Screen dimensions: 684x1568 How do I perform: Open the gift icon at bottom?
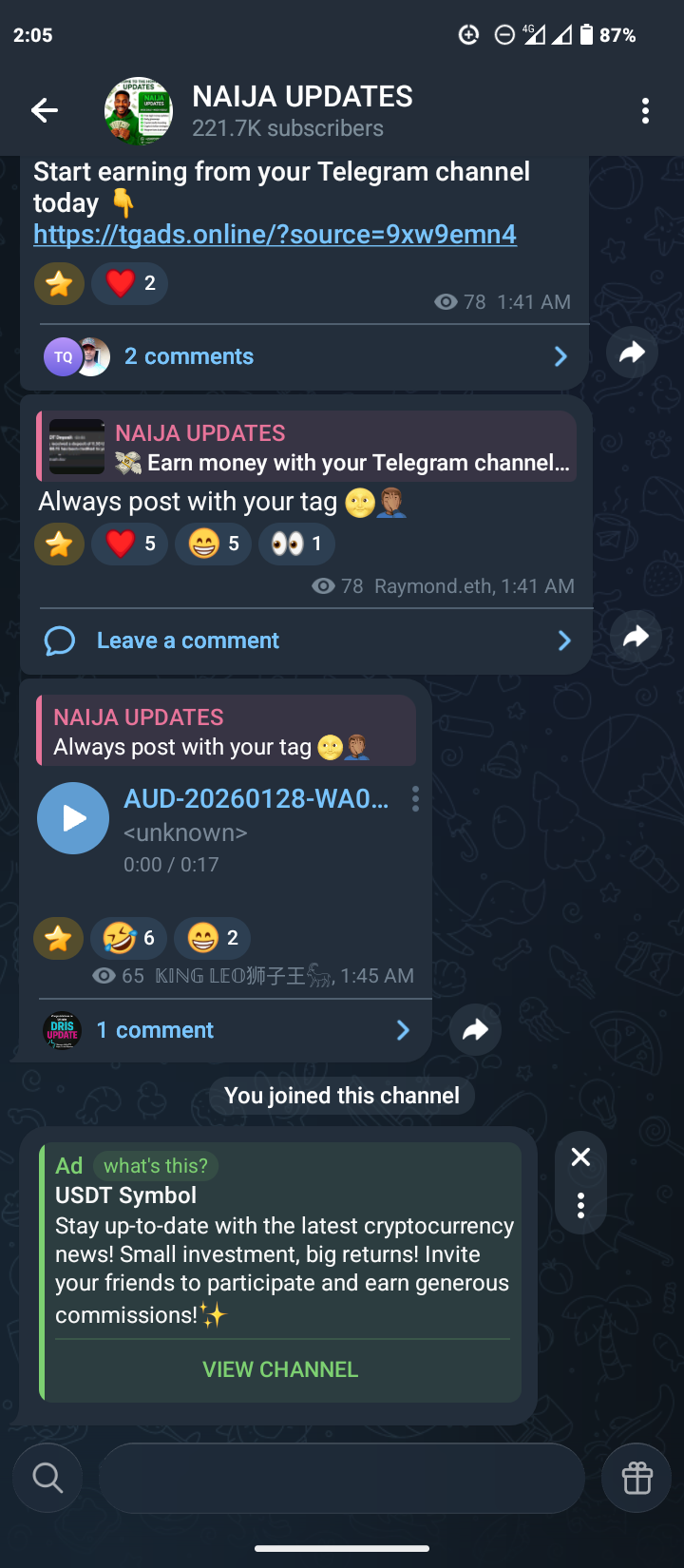tap(636, 1478)
